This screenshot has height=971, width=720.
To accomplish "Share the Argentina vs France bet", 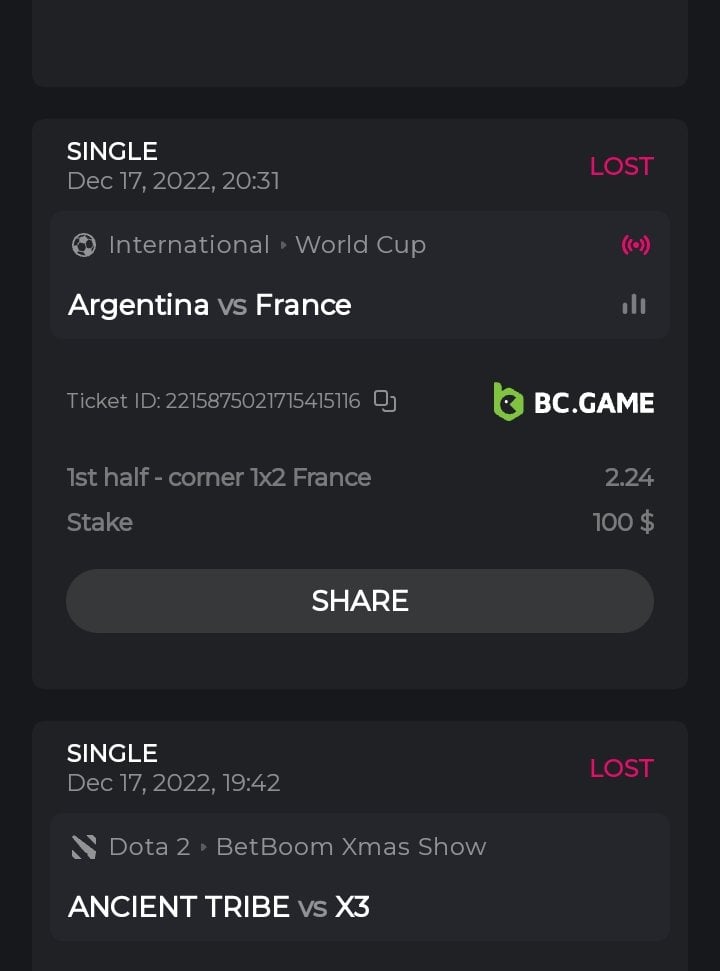I will 360,601.
